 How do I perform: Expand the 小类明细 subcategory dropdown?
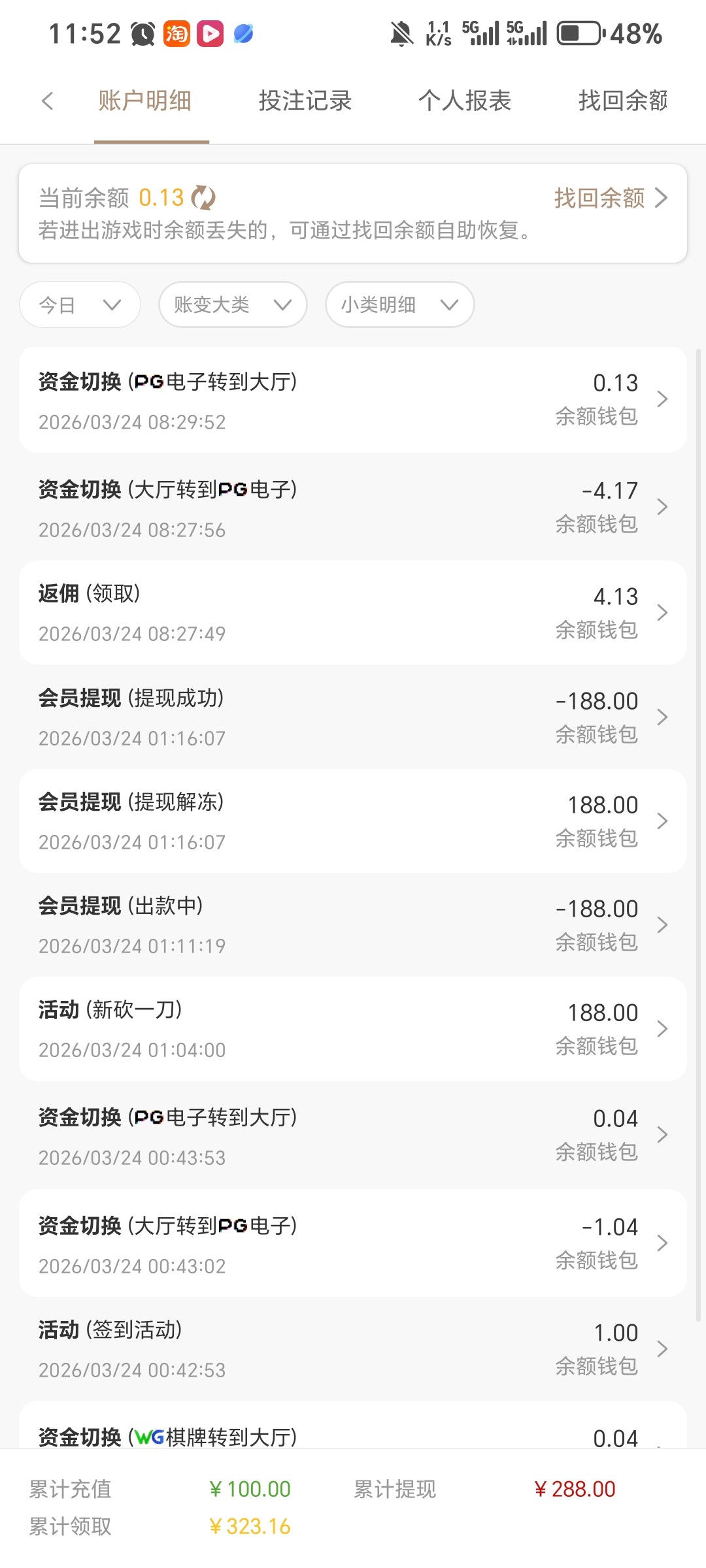(x=399, y=304)
